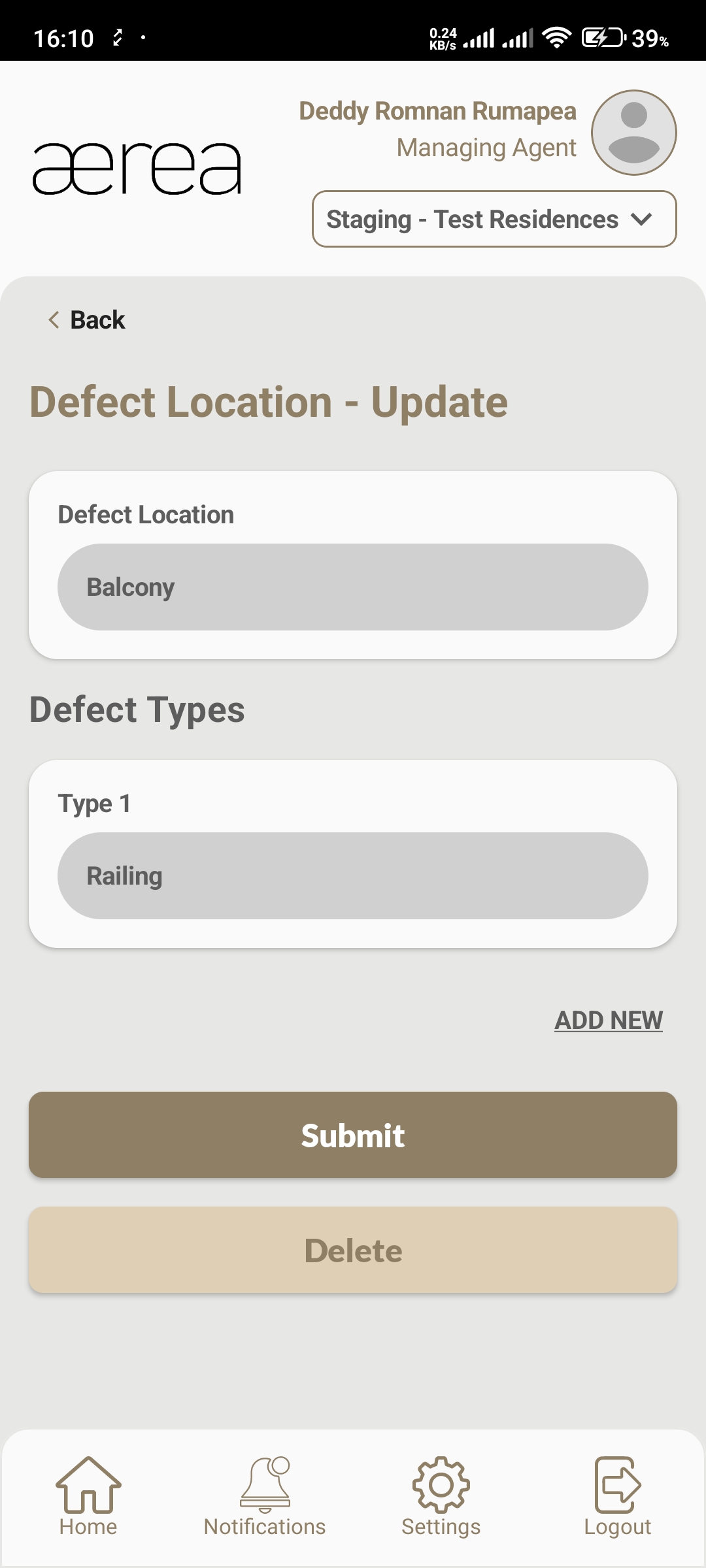Edit the Defect Location field showing Balcony
Screen dimensions: 706x1568
(x=353, y=587)
